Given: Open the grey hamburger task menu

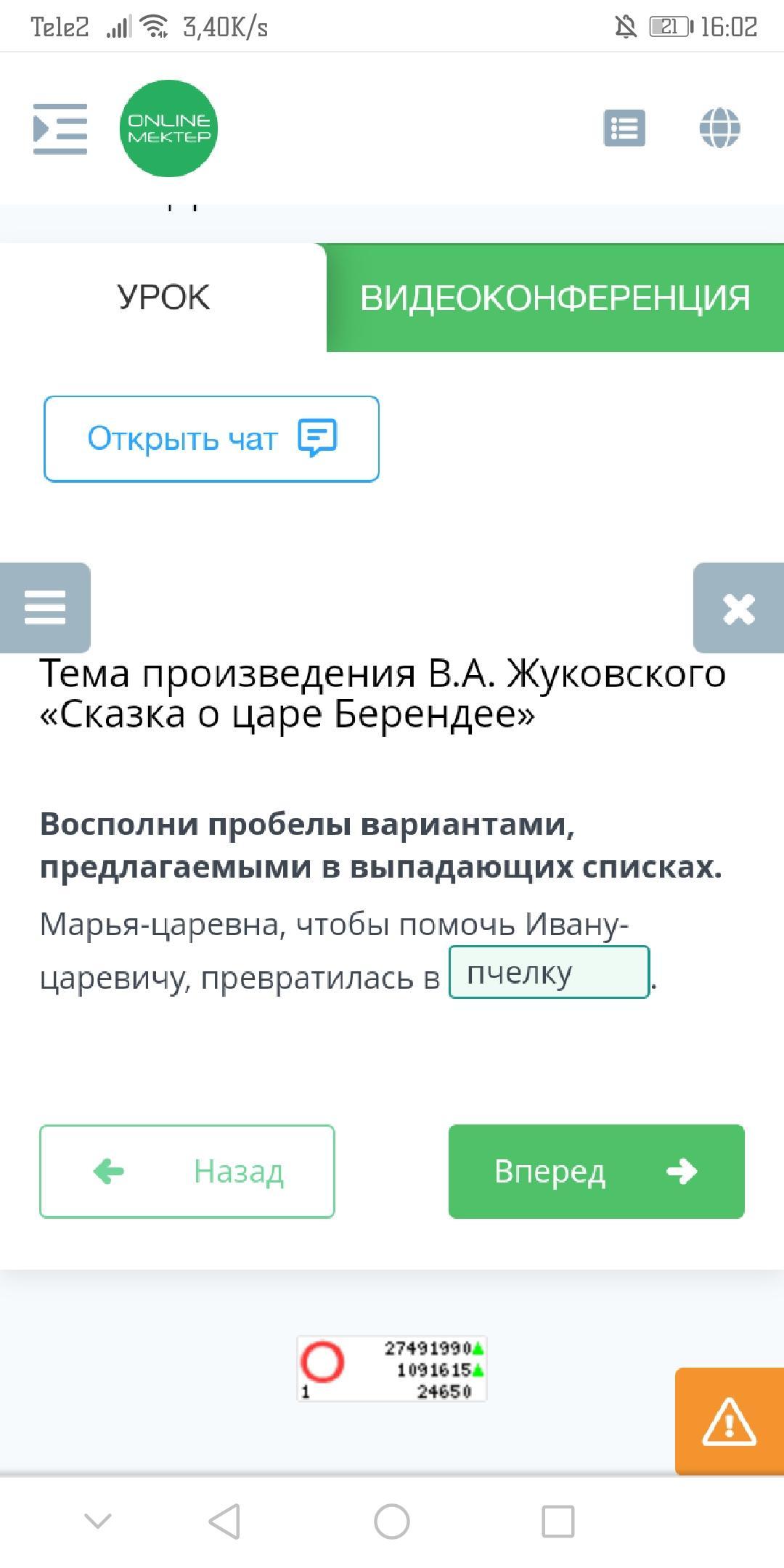Looking at the screenshot, I should point(45,608).
